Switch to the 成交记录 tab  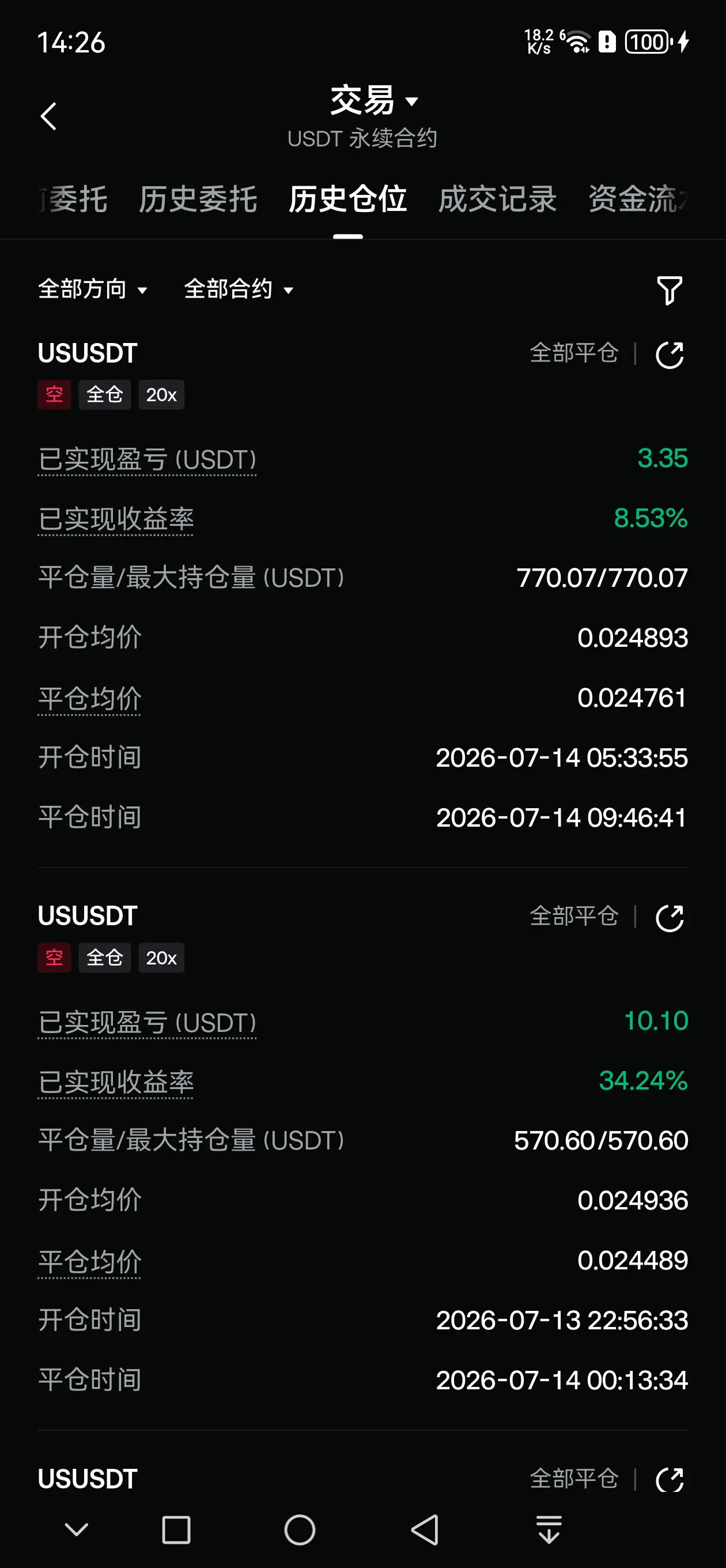pos(497,199)
